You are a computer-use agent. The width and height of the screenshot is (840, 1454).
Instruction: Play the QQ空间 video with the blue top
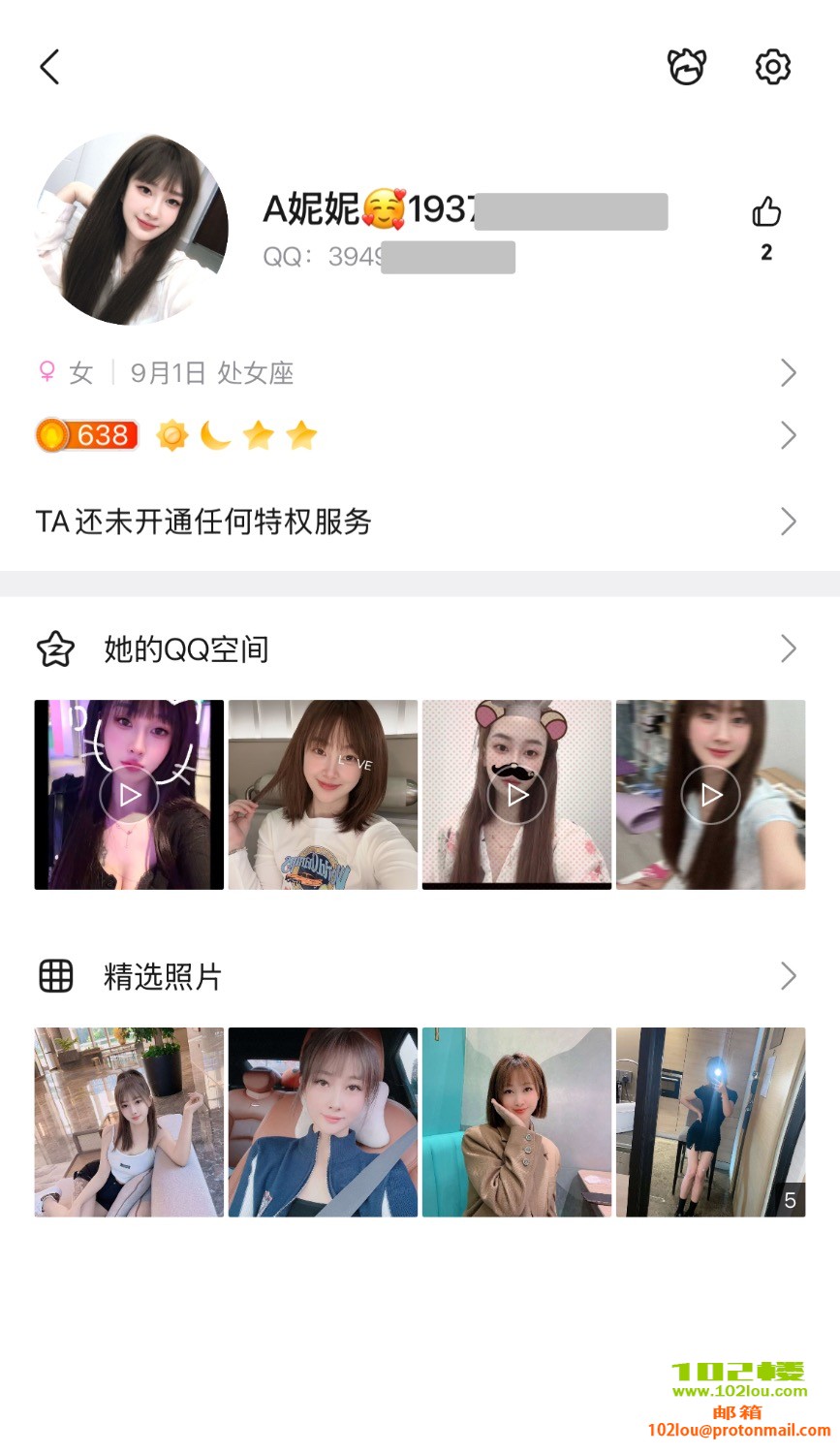point(710,795)
